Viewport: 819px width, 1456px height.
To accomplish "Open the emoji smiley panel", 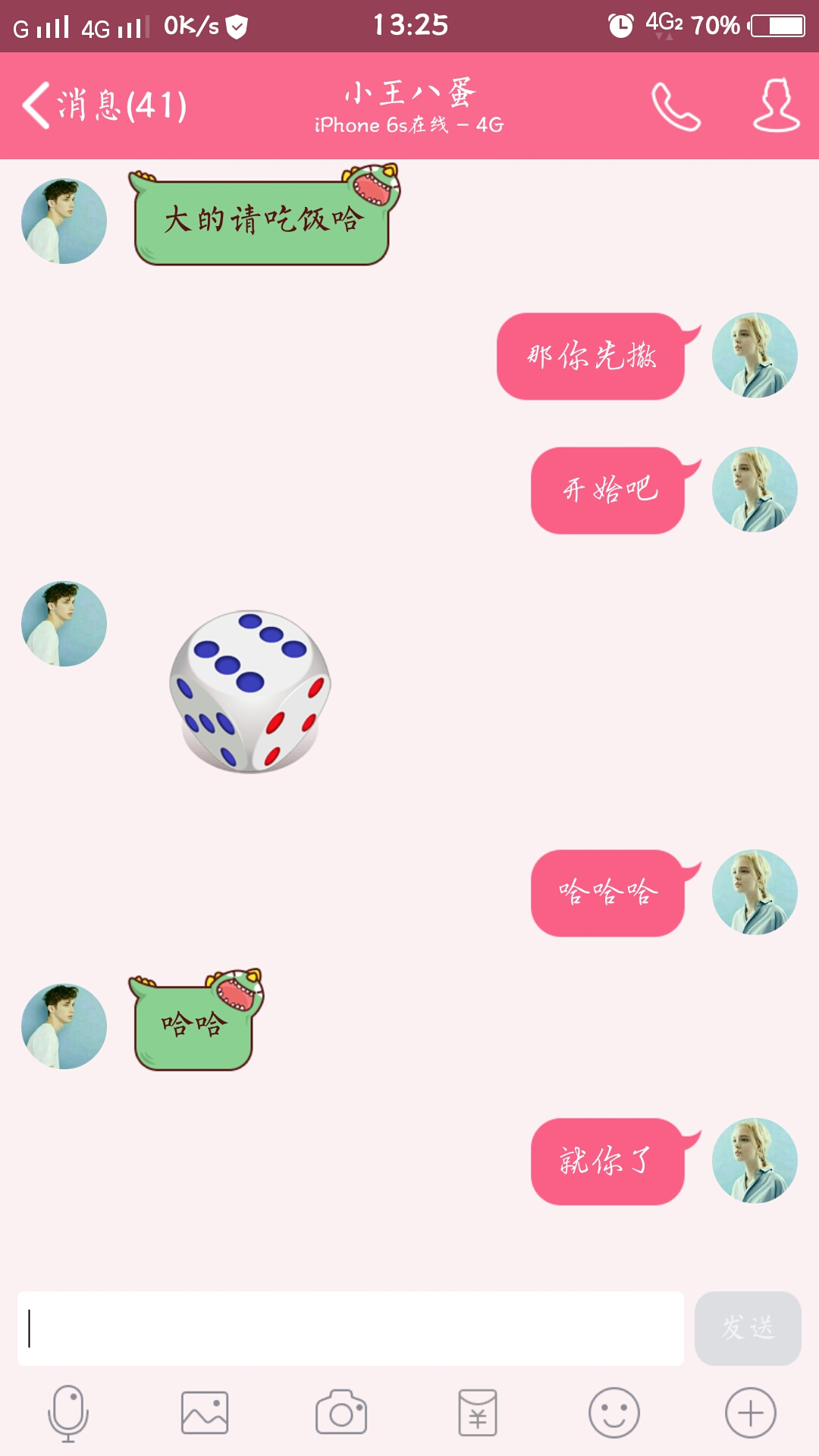I will 614,1414.
